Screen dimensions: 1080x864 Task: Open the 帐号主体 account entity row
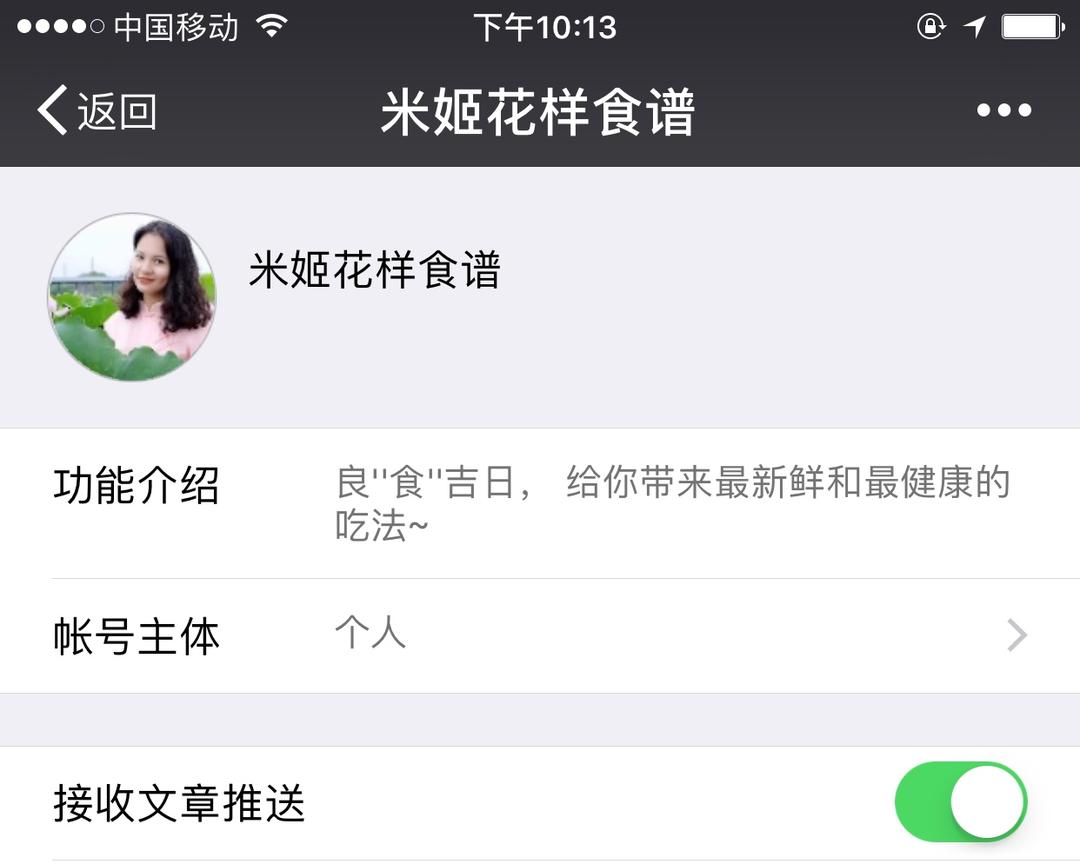(x=540, y=636)
